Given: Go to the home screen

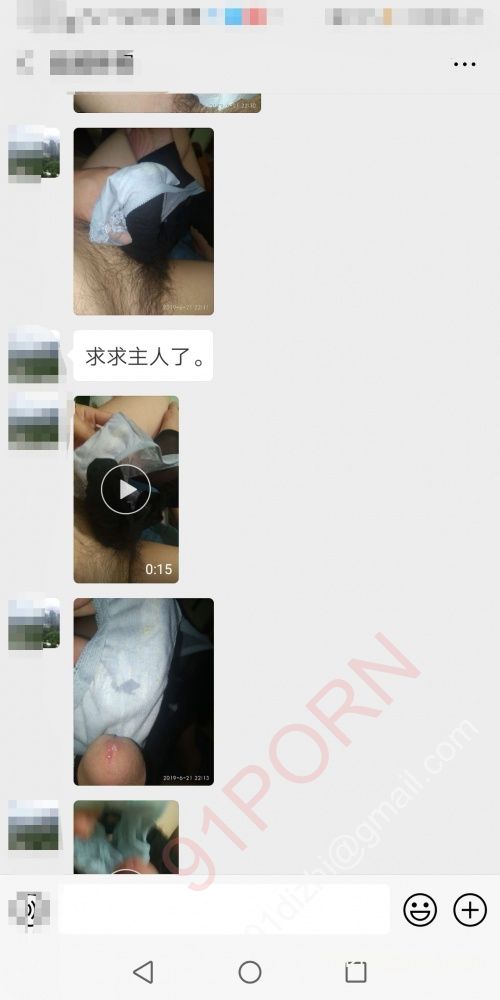Looking at the screenshot, I should coord(250,972).
